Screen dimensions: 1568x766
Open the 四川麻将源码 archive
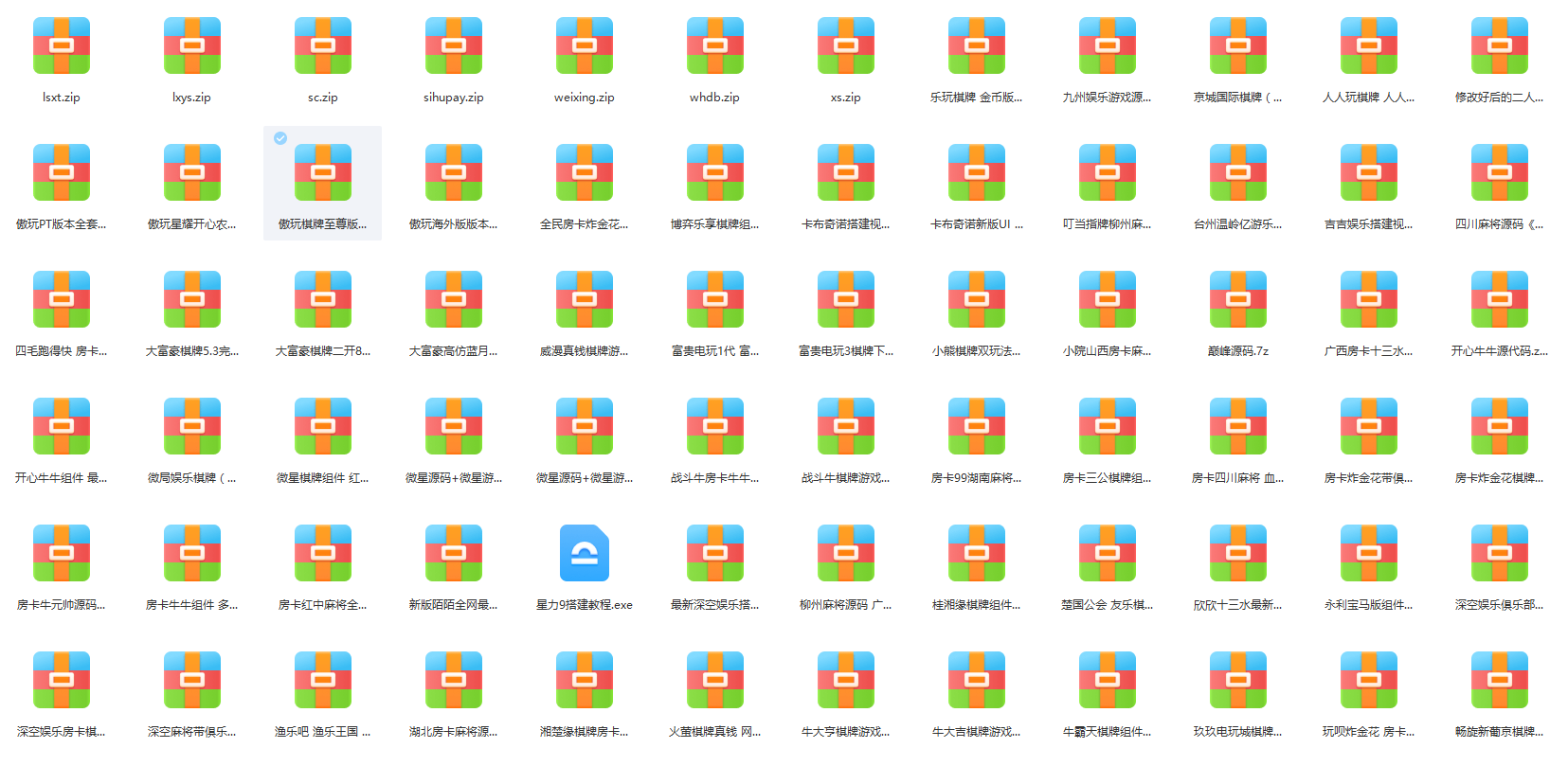click(1500, 174)
